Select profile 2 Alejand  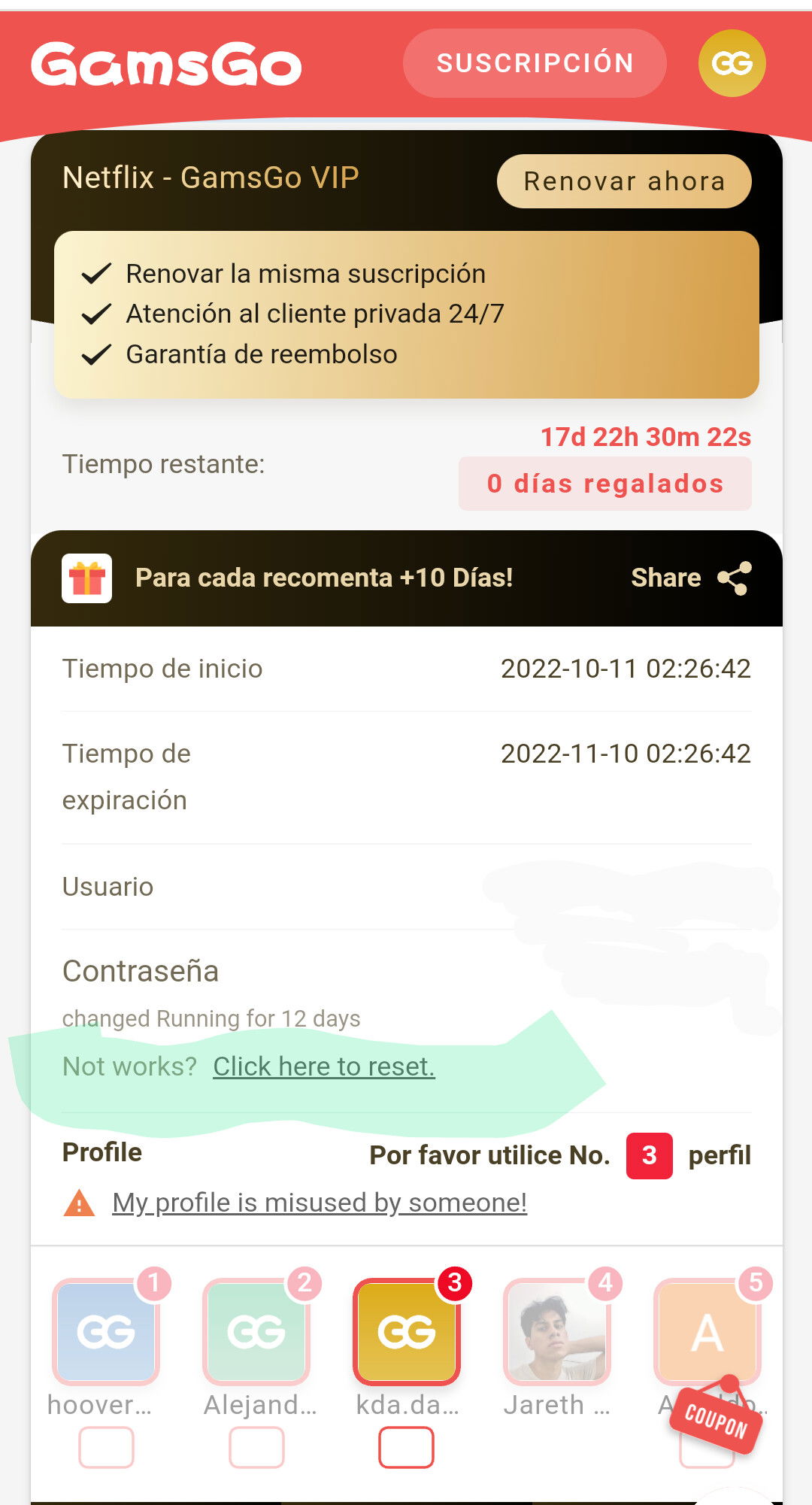click(256, 1331)
